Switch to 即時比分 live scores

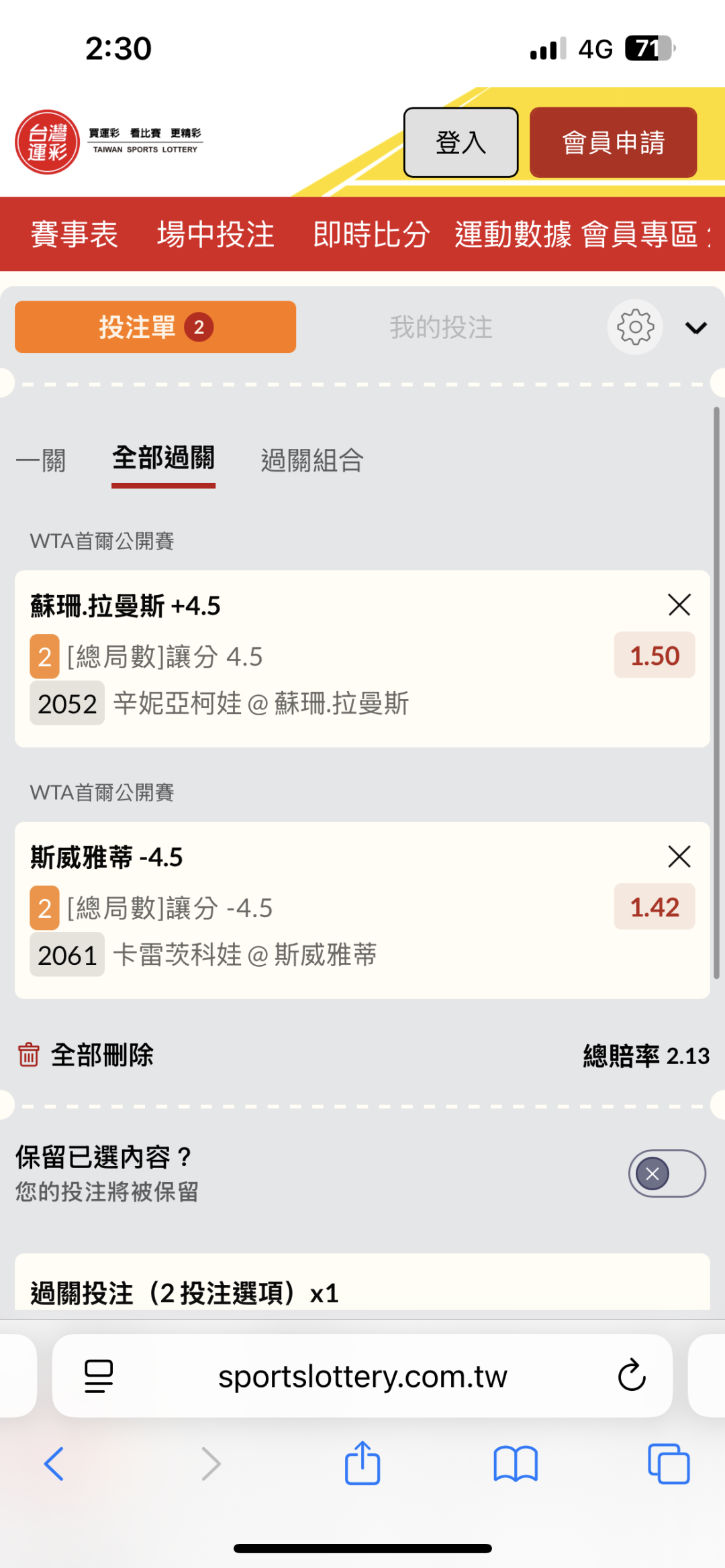(371, 234)
